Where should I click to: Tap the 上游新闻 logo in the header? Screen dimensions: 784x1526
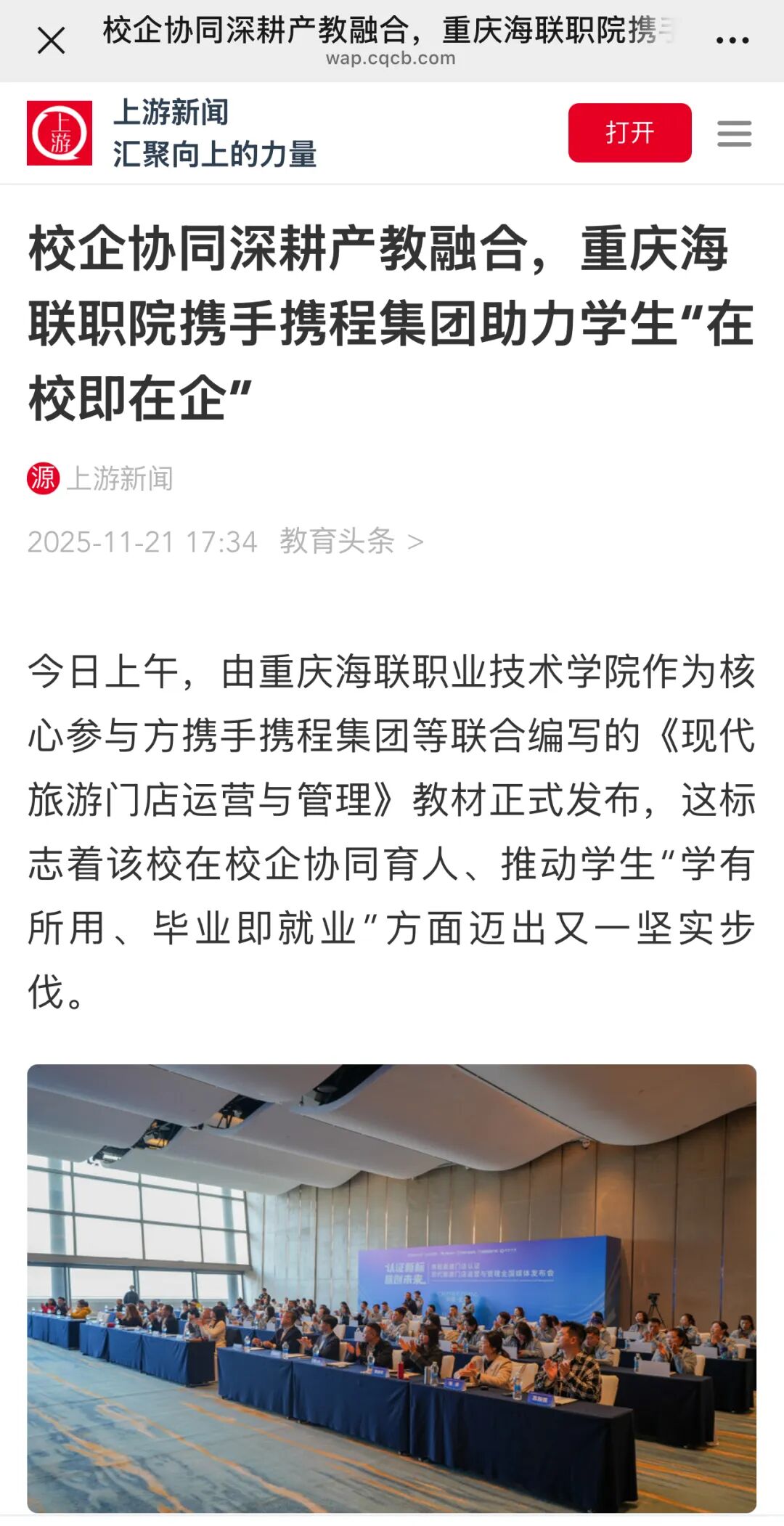(60, 133)
